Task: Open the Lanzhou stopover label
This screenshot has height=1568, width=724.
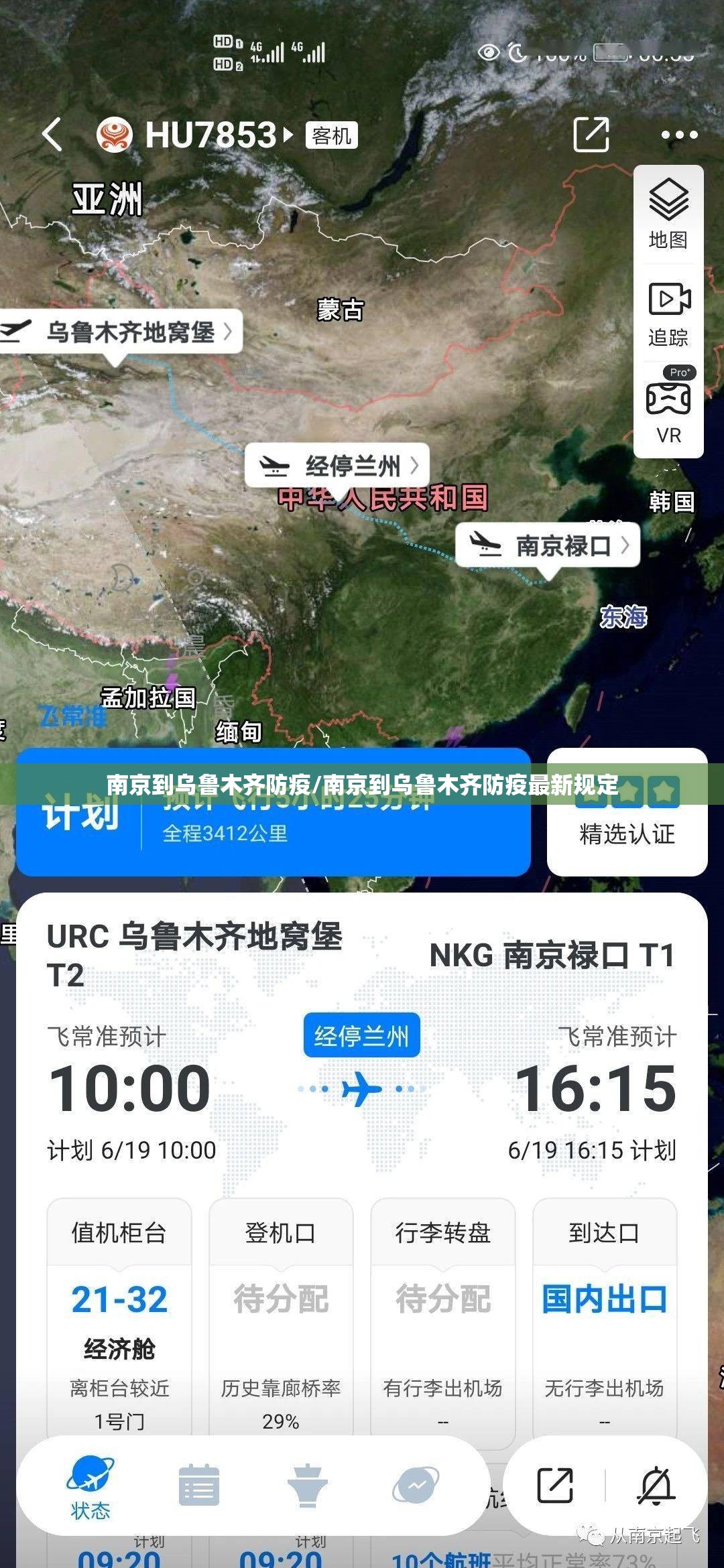Action: (x=337, y=465)
